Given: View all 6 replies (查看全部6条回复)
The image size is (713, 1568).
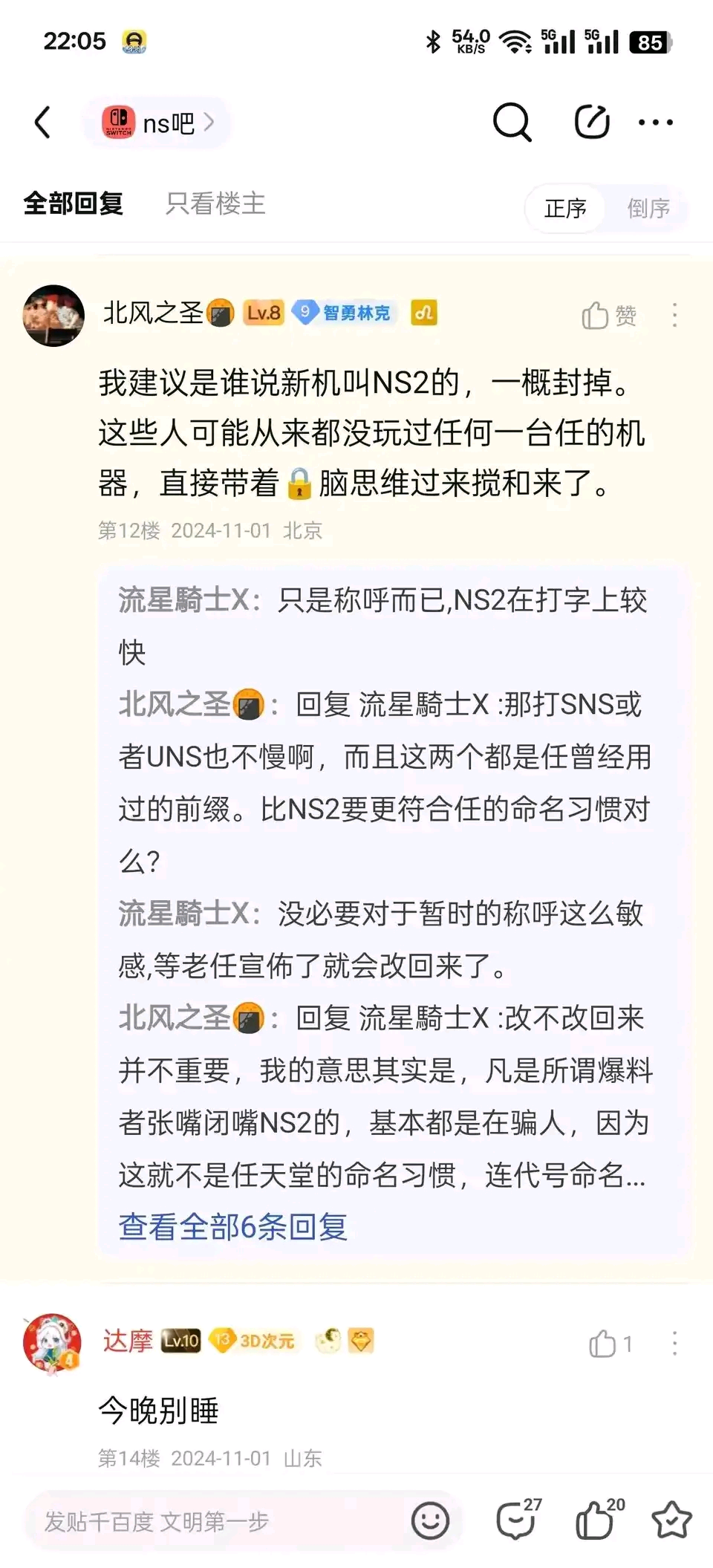Looking at the screenshot, I should click(232, 1227).
